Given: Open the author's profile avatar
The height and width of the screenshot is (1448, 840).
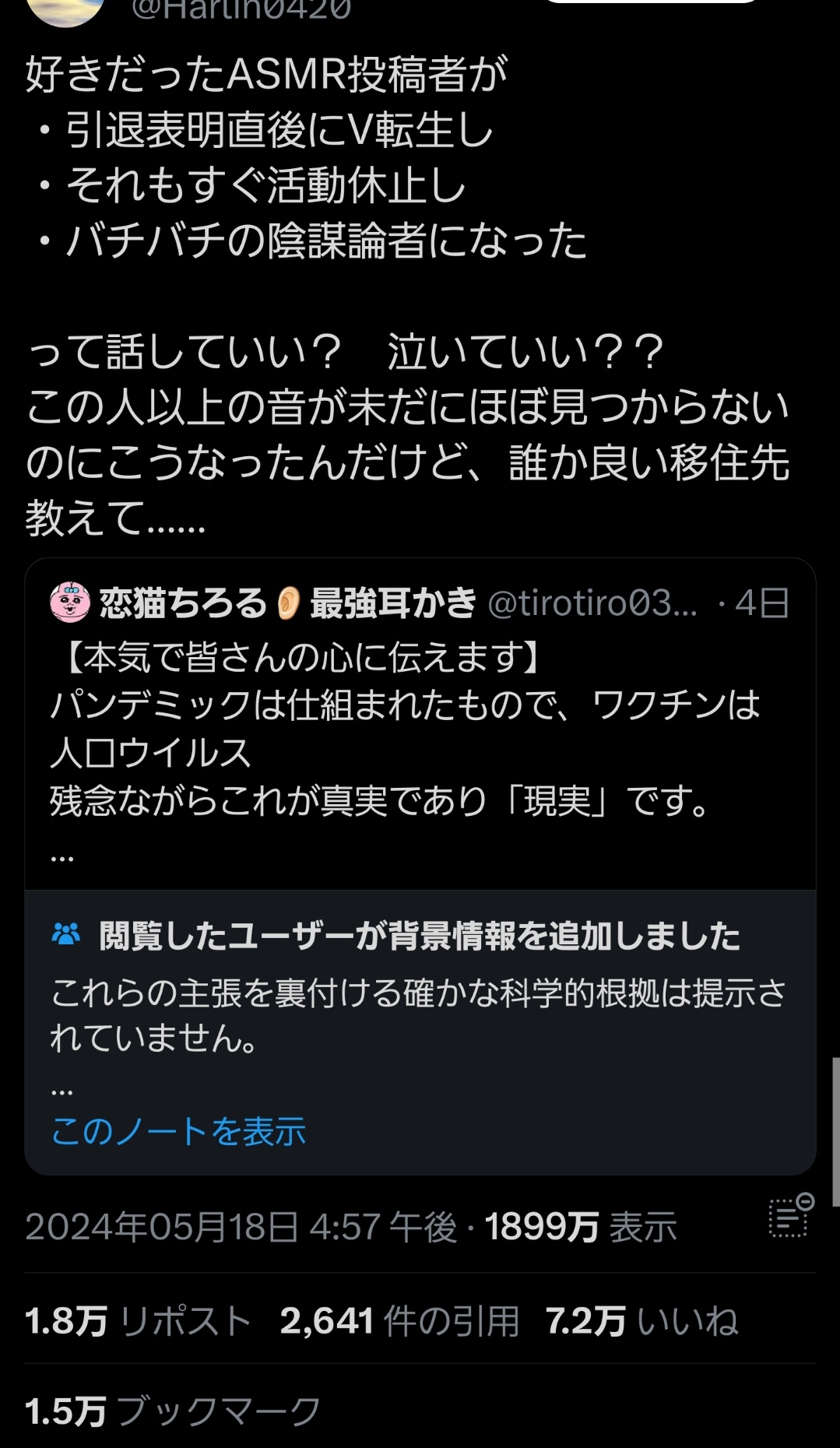Looking at the screenshot, I should [x=65, y=9].
